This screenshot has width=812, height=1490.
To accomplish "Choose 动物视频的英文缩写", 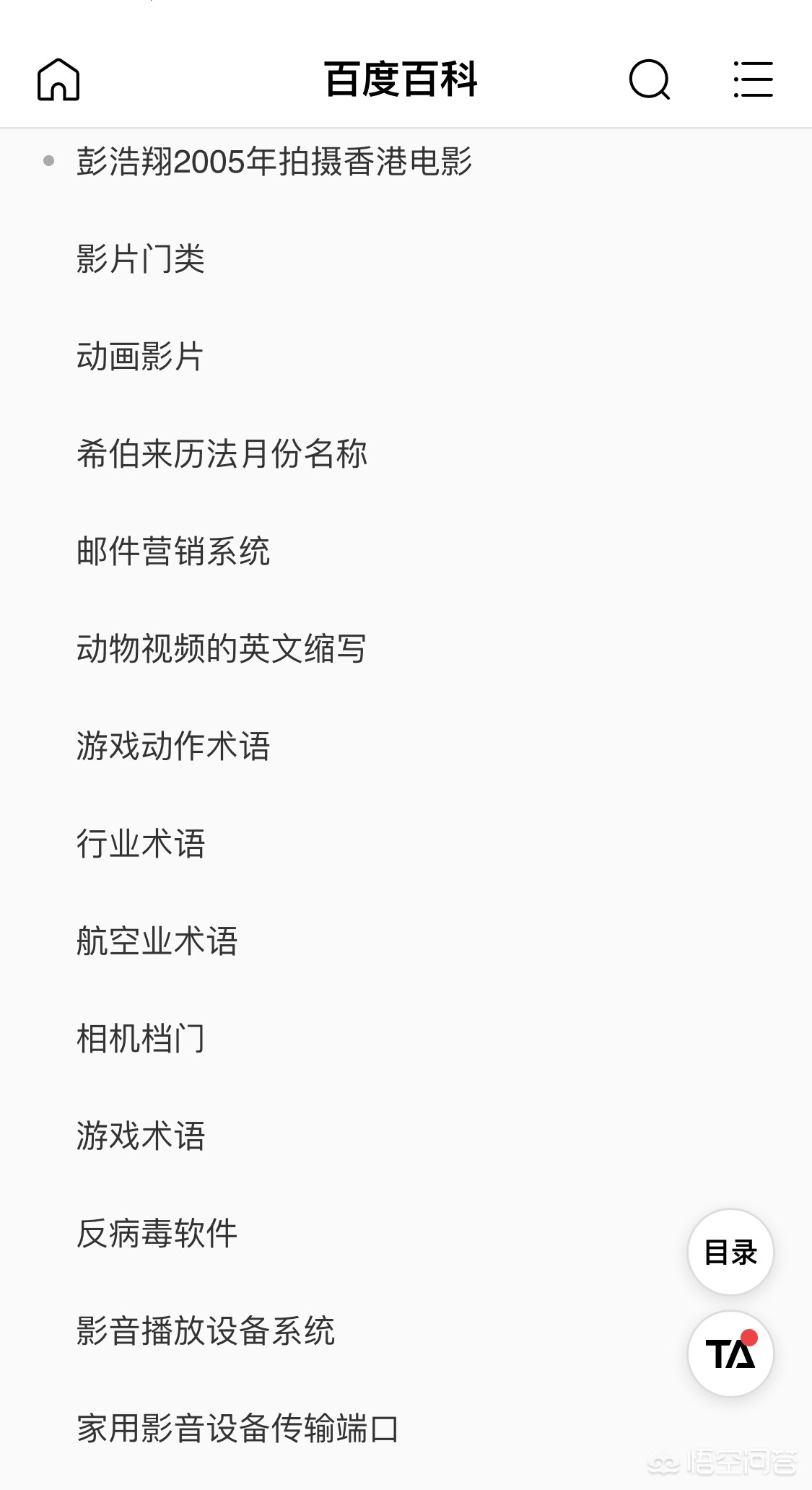I will [222, 648].
